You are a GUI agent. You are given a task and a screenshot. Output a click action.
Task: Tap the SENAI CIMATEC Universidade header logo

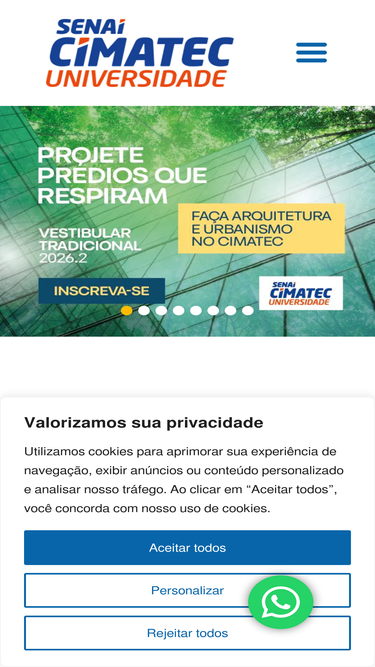[140, 53]
